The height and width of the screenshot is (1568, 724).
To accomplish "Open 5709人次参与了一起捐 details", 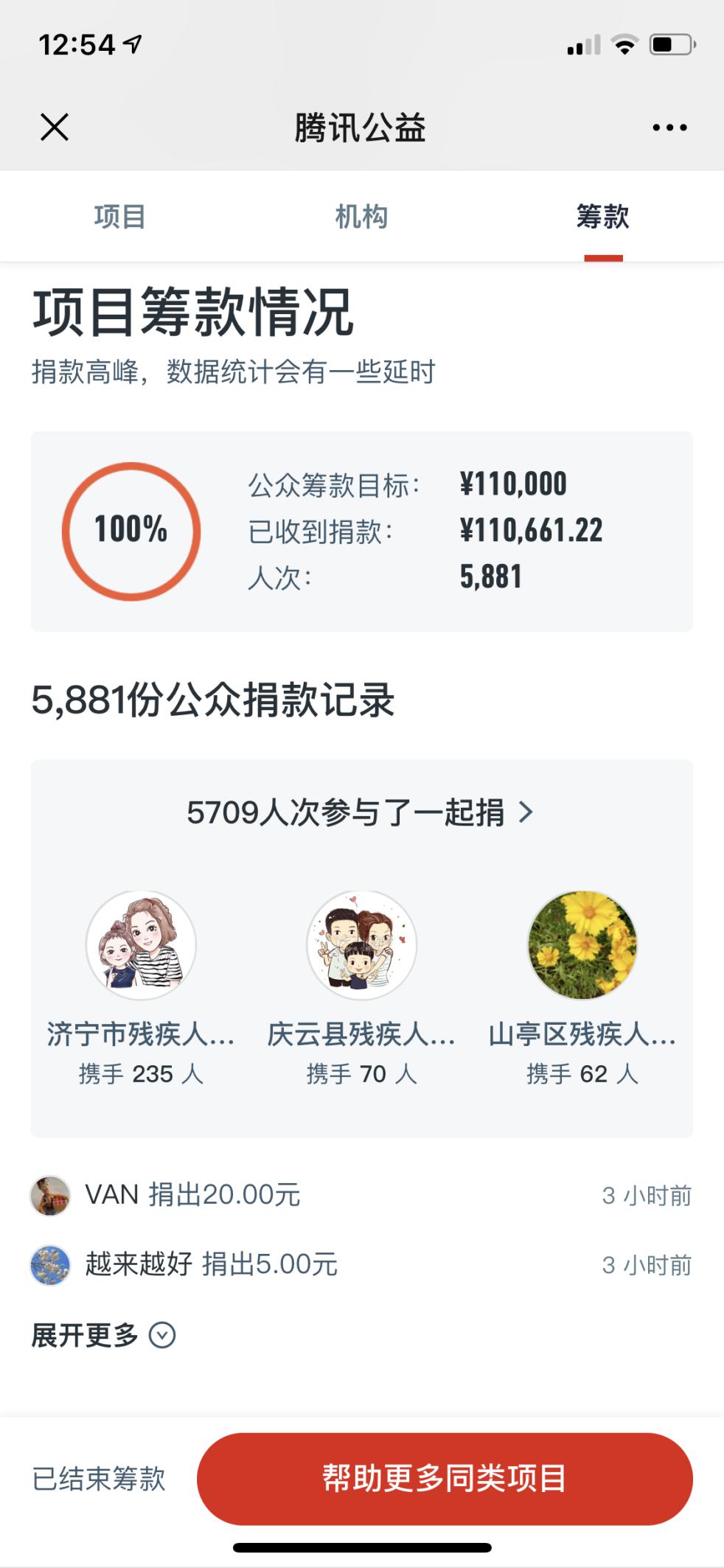I will click(x=360, y=812).
